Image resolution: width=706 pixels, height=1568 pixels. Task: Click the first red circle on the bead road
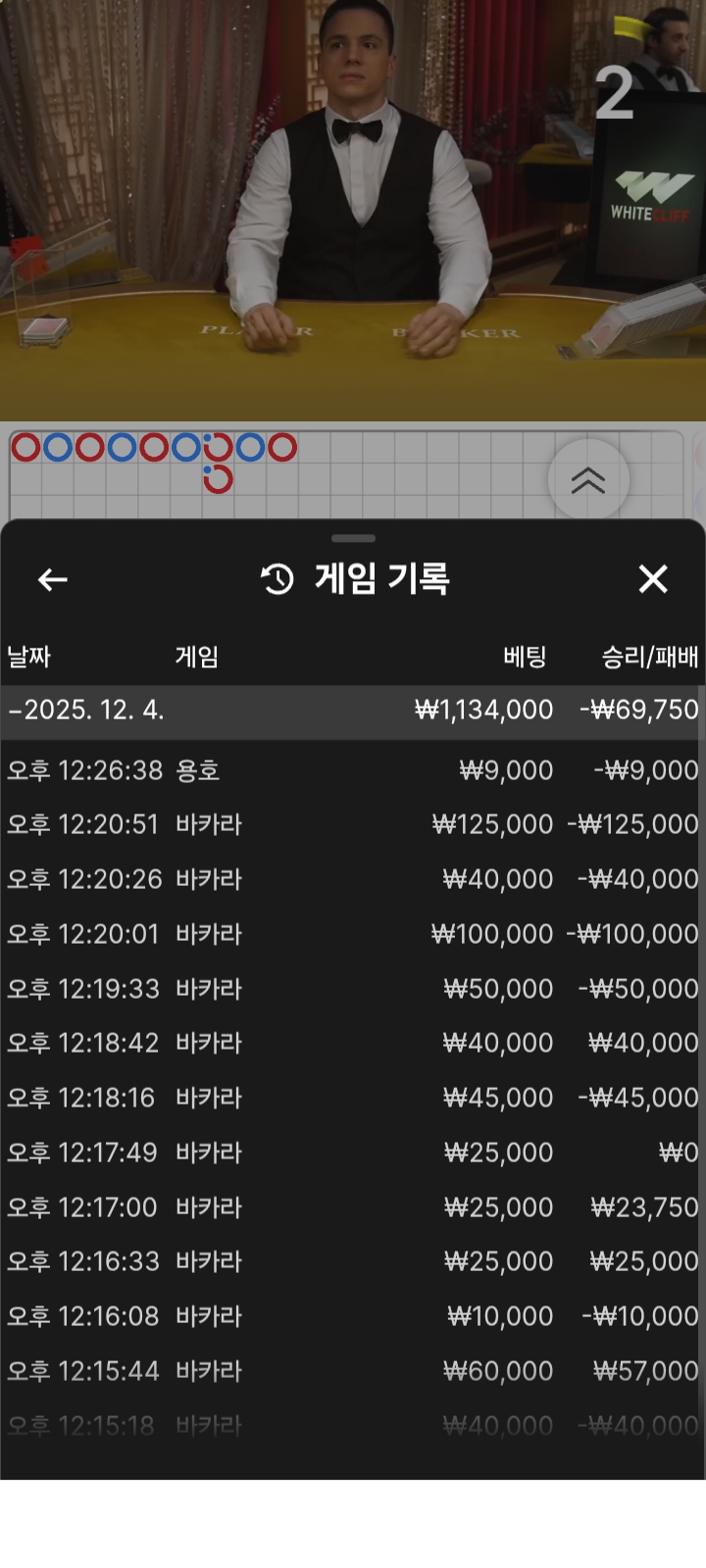[x=26, y=448]
